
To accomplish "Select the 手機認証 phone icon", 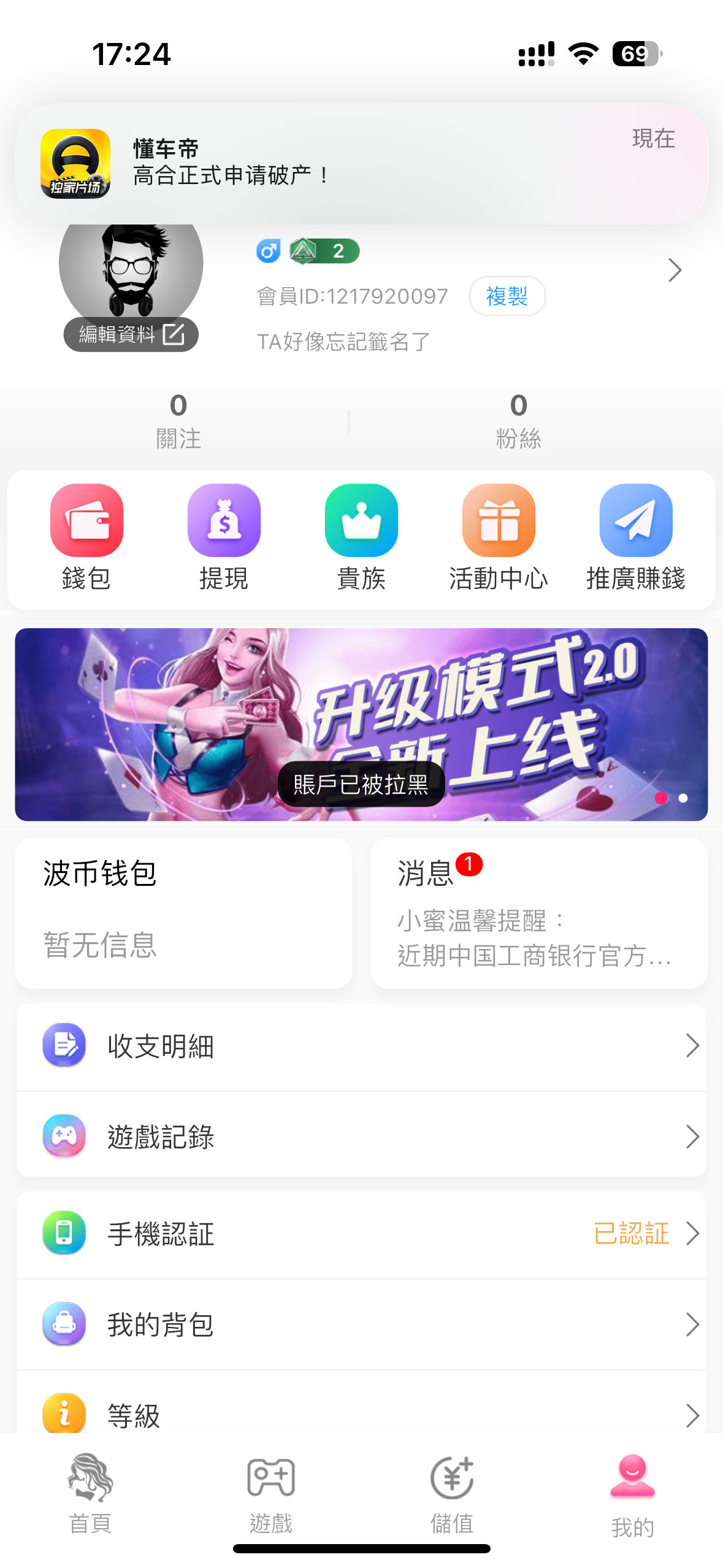I will pyautogui.click(x=64, y=1233).
